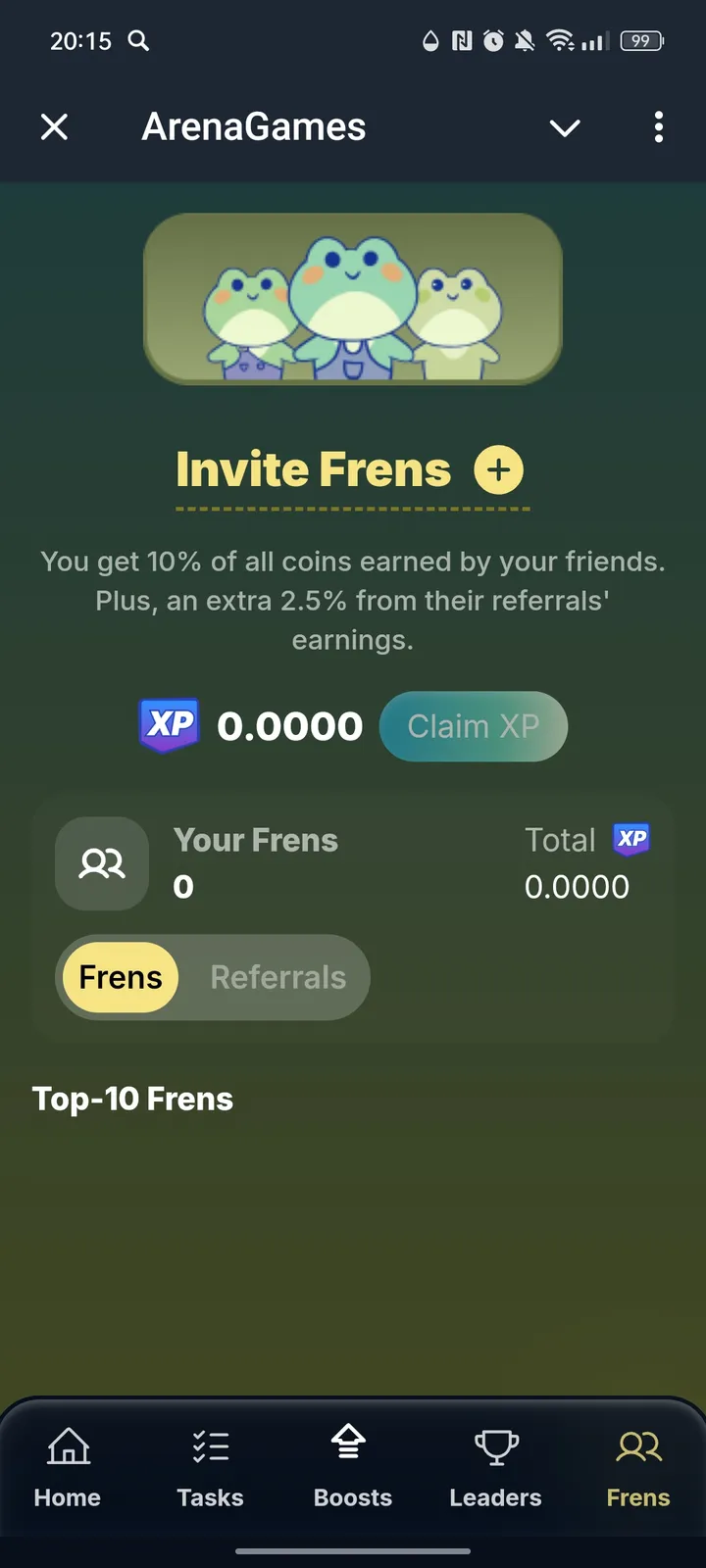Viewport: 706px width, 1568px height.
Task: Select the Tasks checklist icon
Action: point(210,1445)
